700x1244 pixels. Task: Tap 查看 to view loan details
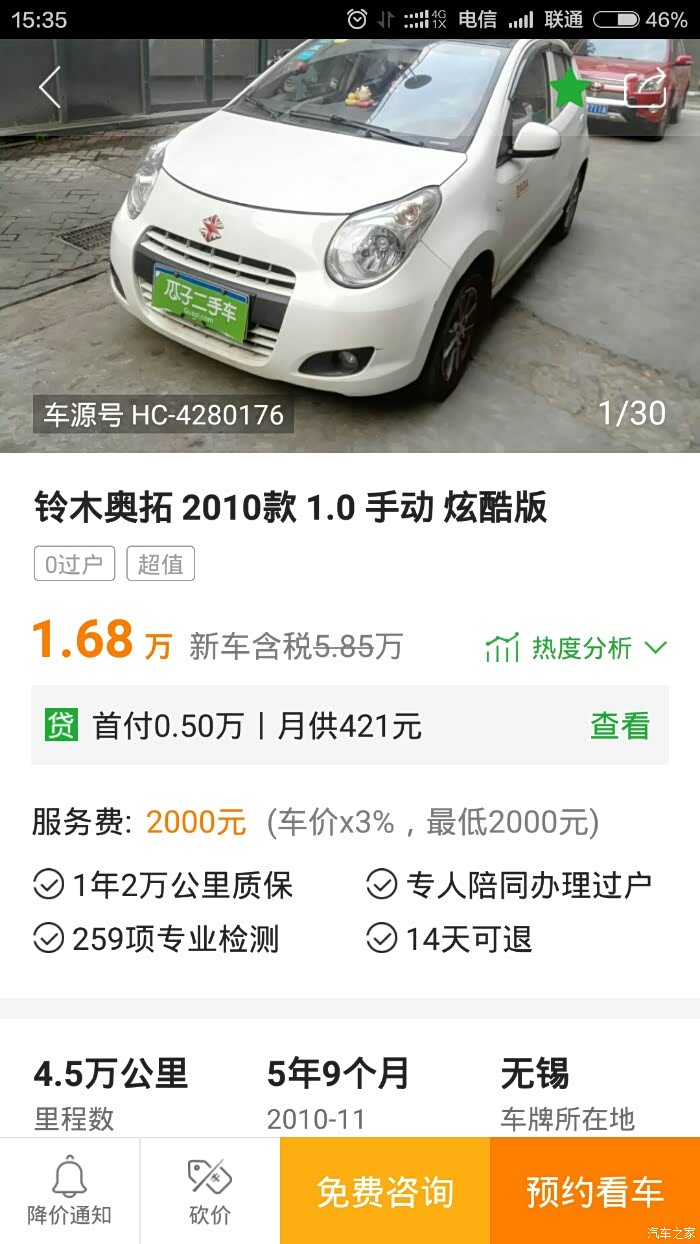[x=620, y=726]
